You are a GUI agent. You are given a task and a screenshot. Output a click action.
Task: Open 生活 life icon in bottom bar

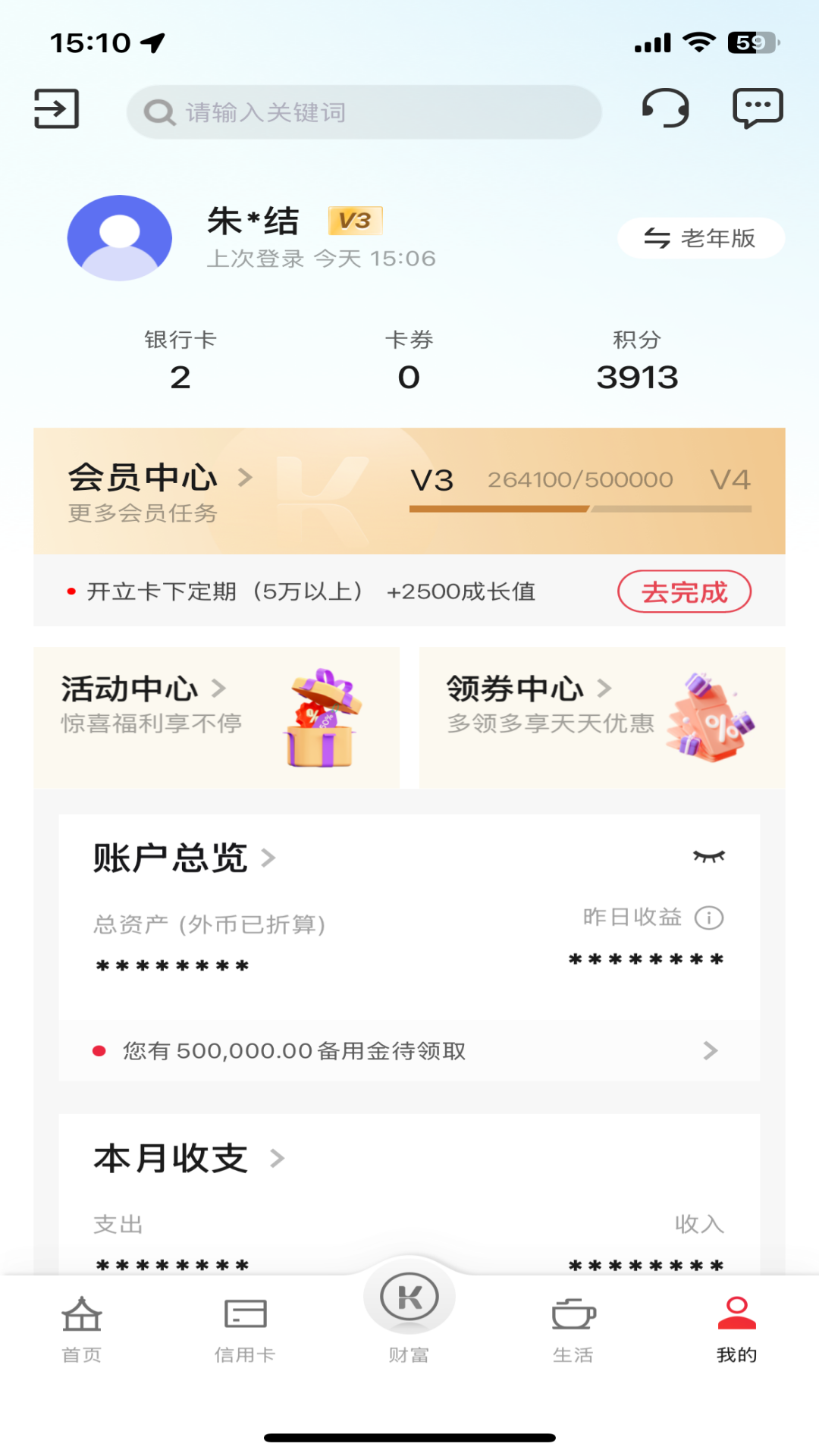(x=573, y=1325)
